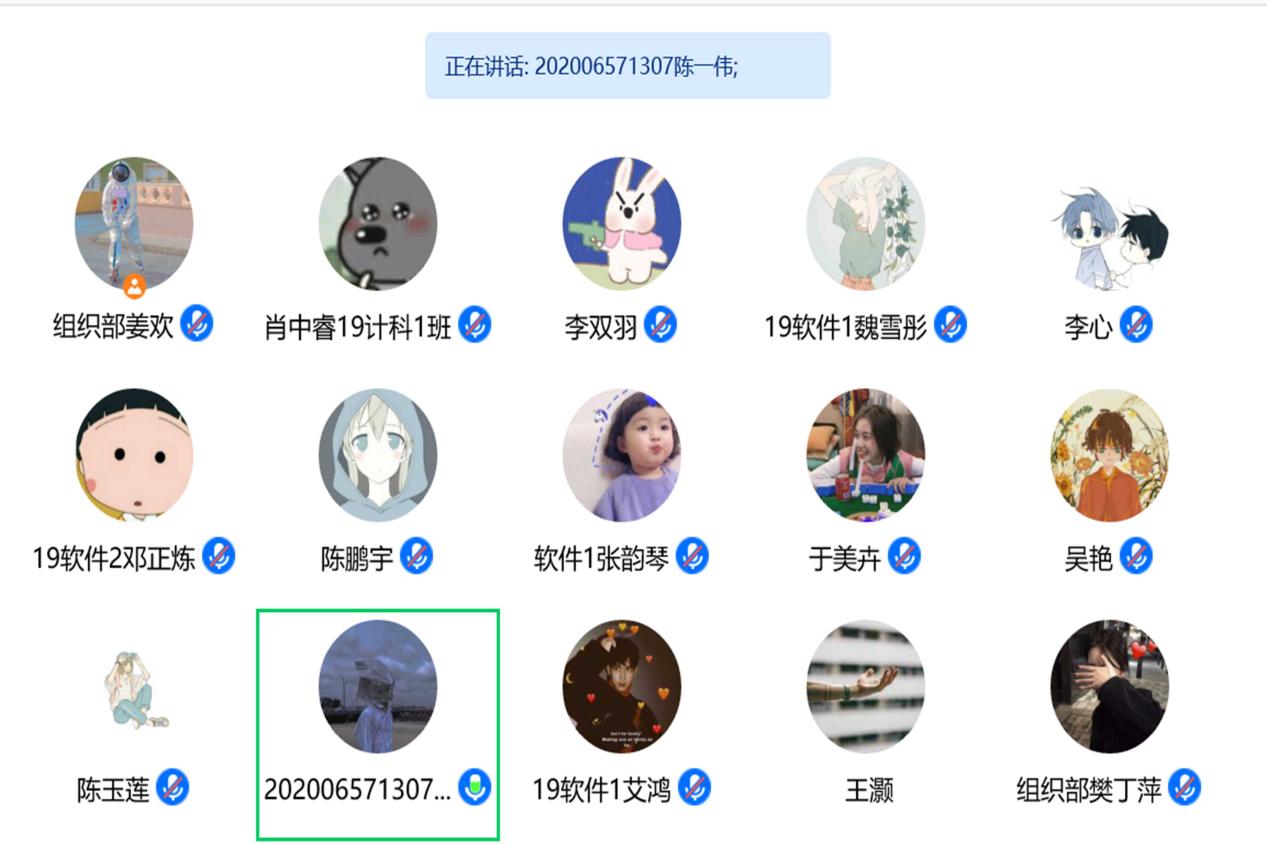Open participant 于美卉's tile
The width and height of the screenshot is (1267, 845).
(x=865, y=456)
